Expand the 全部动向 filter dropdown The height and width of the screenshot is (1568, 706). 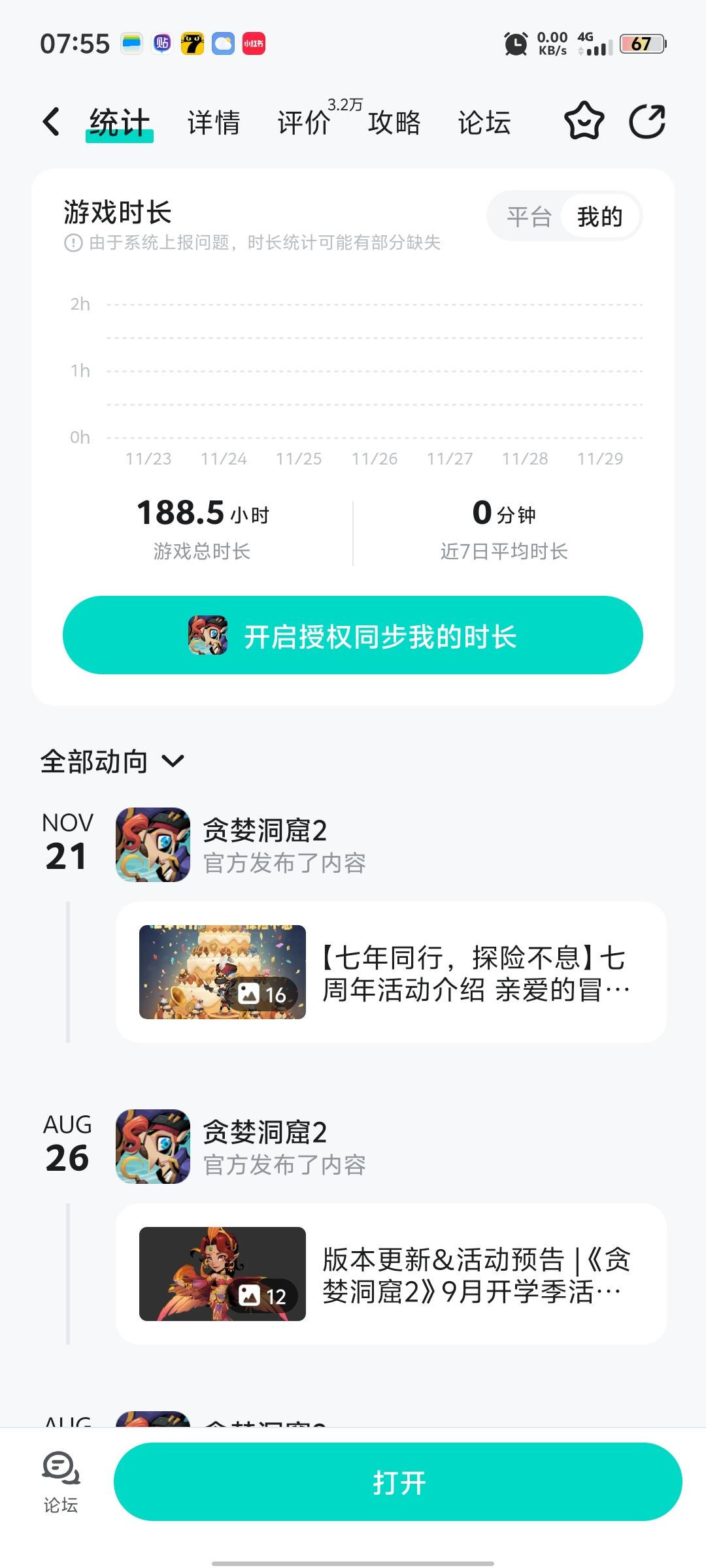point(112,762)
